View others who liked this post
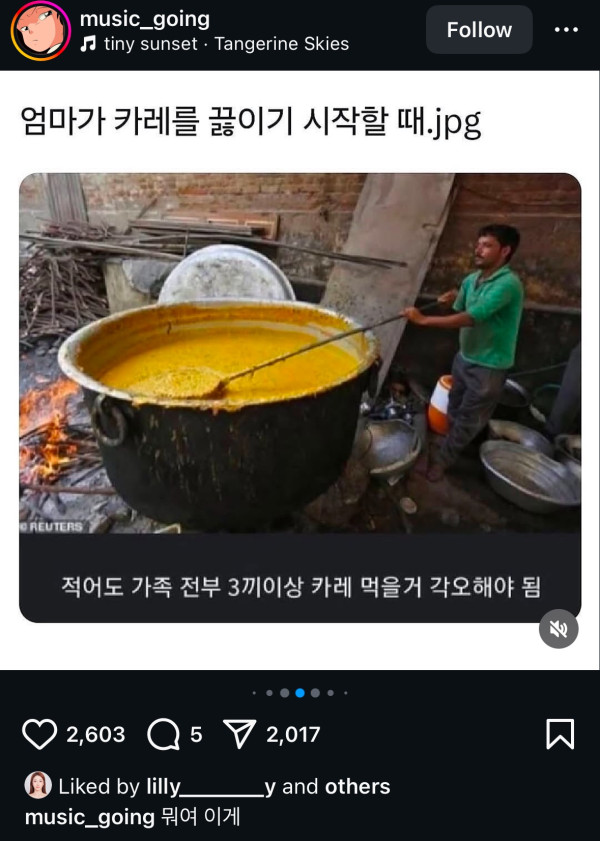Screen dimensions: 600x841 click(357, 787)
